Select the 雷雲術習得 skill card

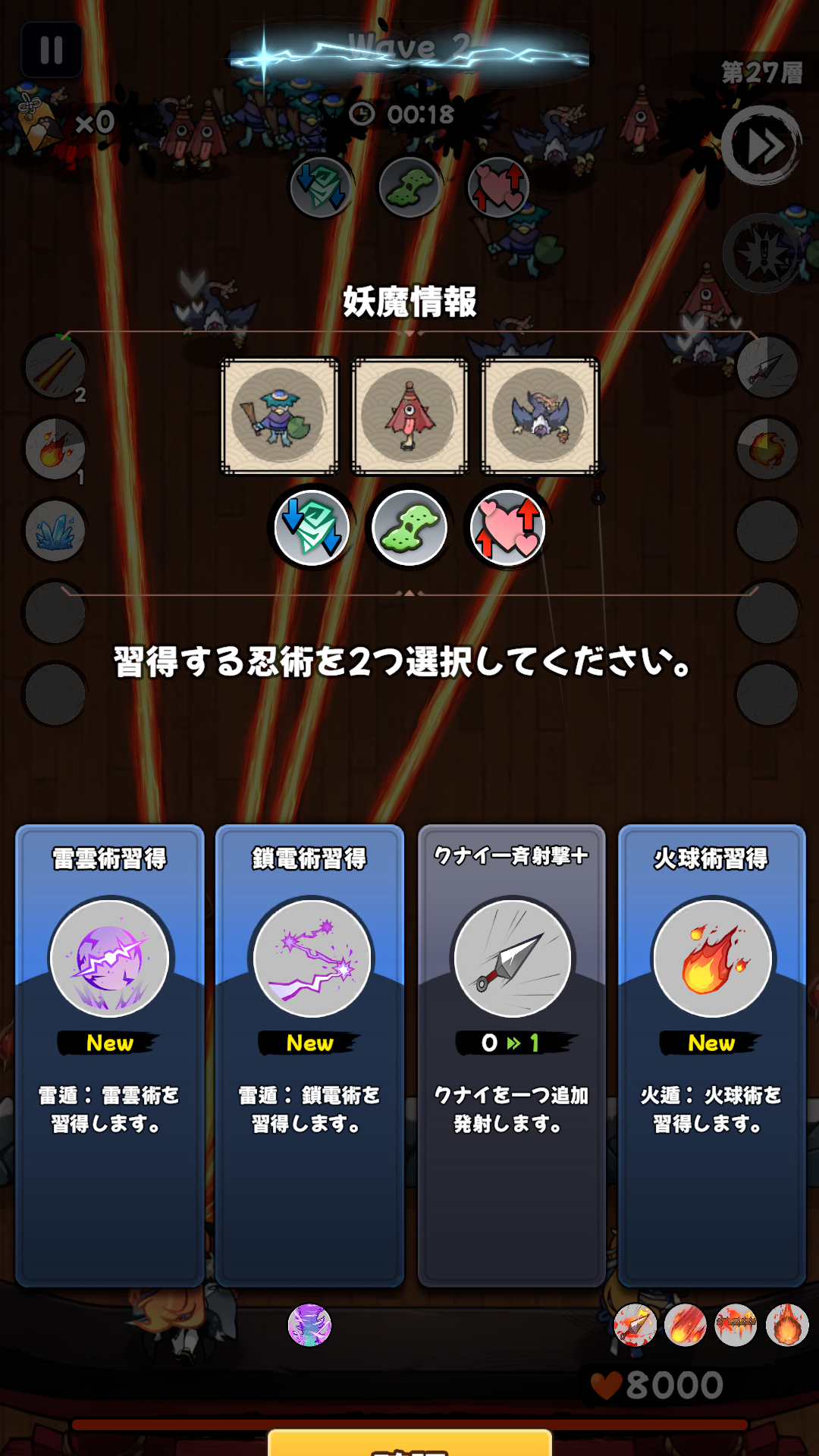pyautogui.click(x=110, y=1054)
